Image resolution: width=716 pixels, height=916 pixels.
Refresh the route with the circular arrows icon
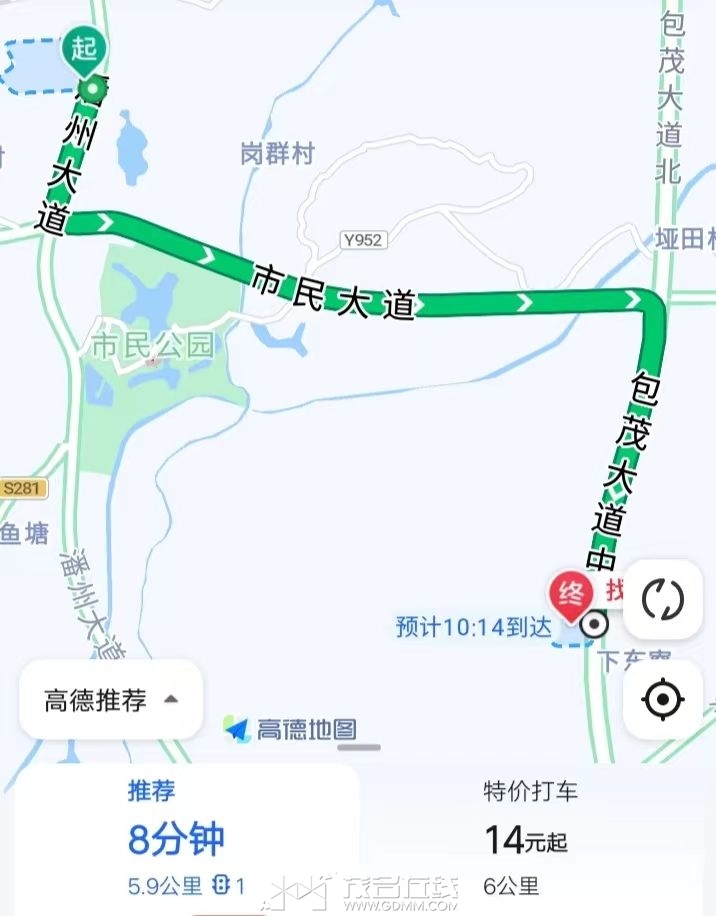tap(662, 600)
